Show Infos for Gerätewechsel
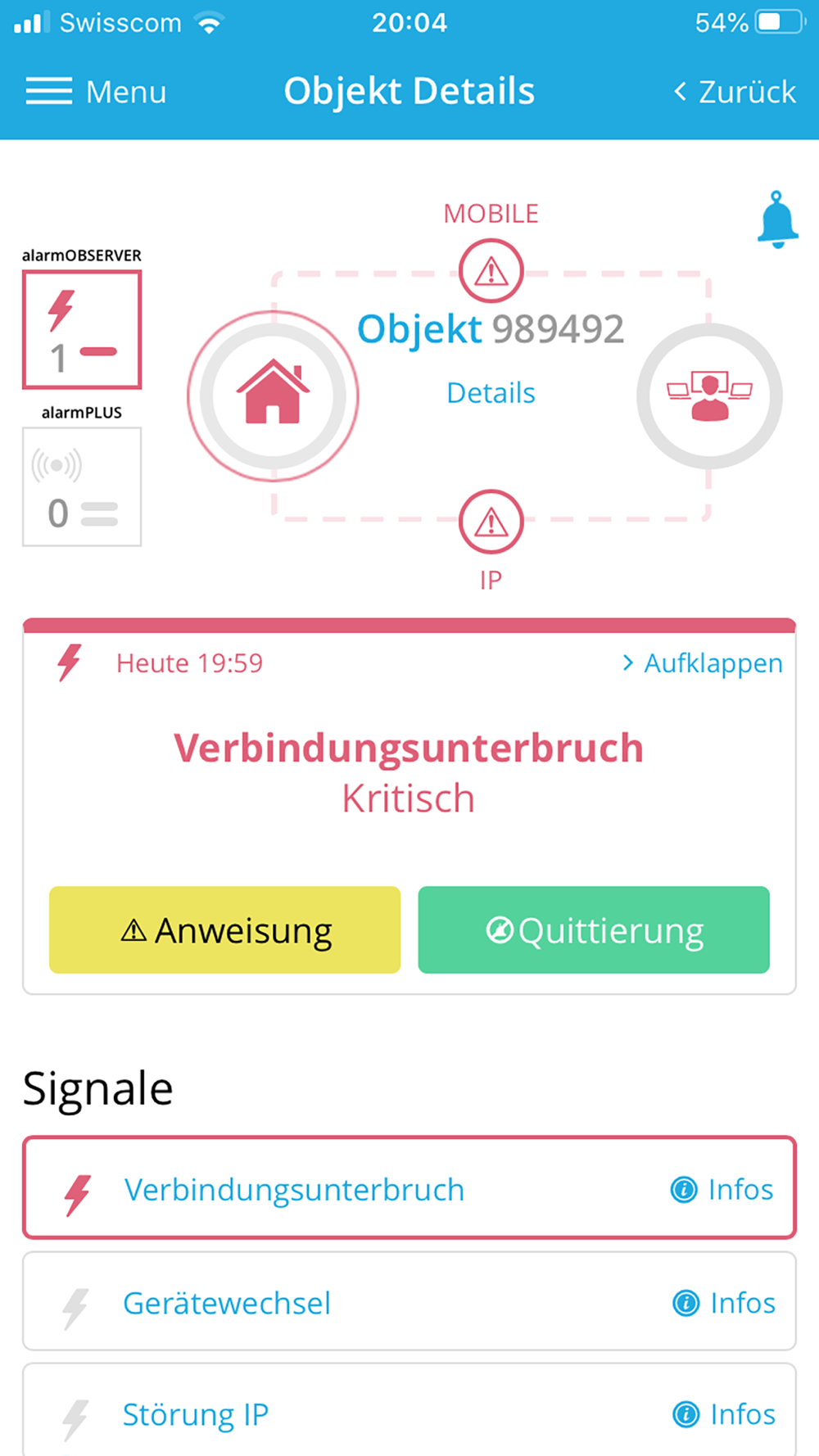The image size is (819, 1456). [x=723, y=1303]
